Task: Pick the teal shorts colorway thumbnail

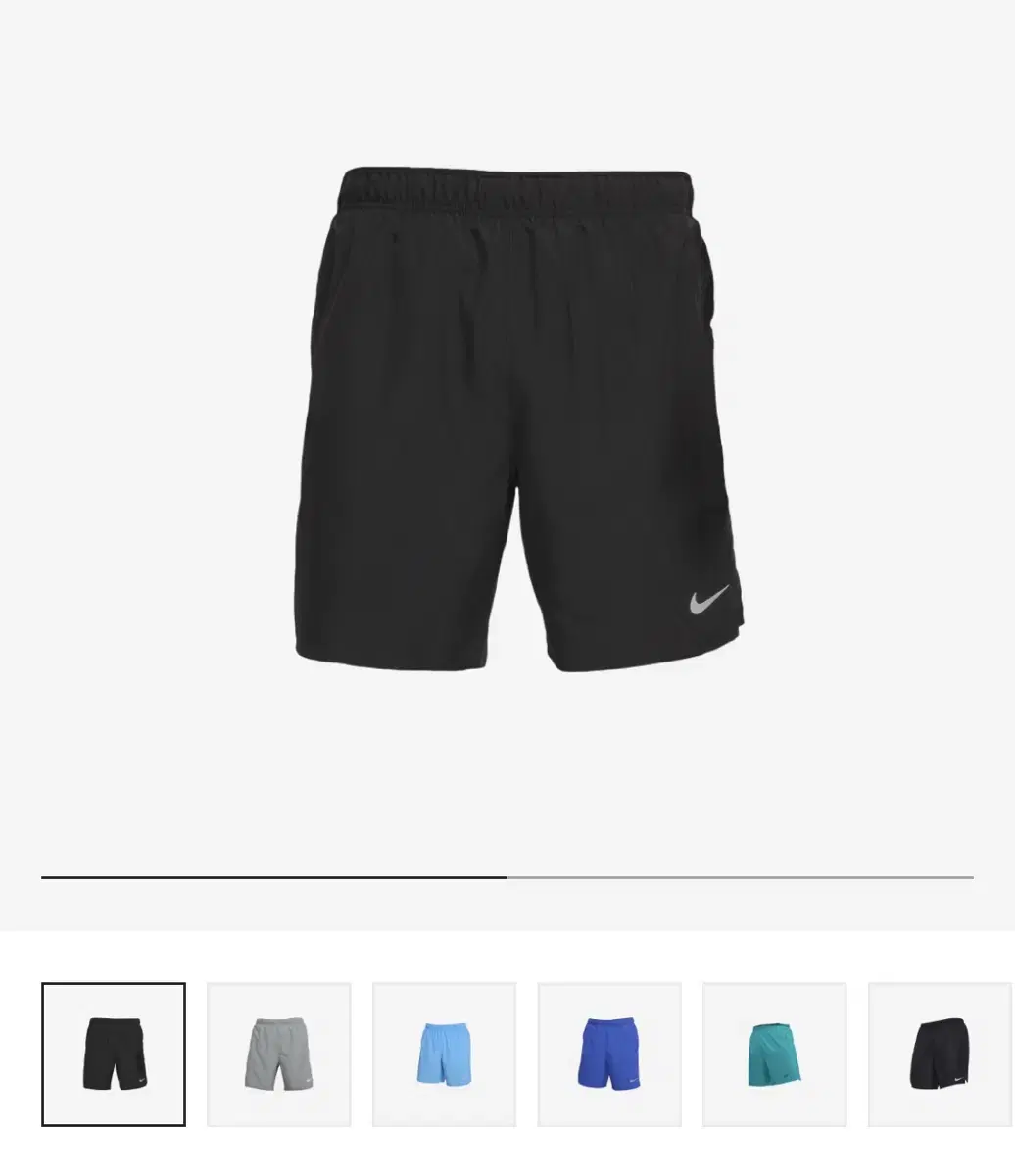Action: (774, 1053)
